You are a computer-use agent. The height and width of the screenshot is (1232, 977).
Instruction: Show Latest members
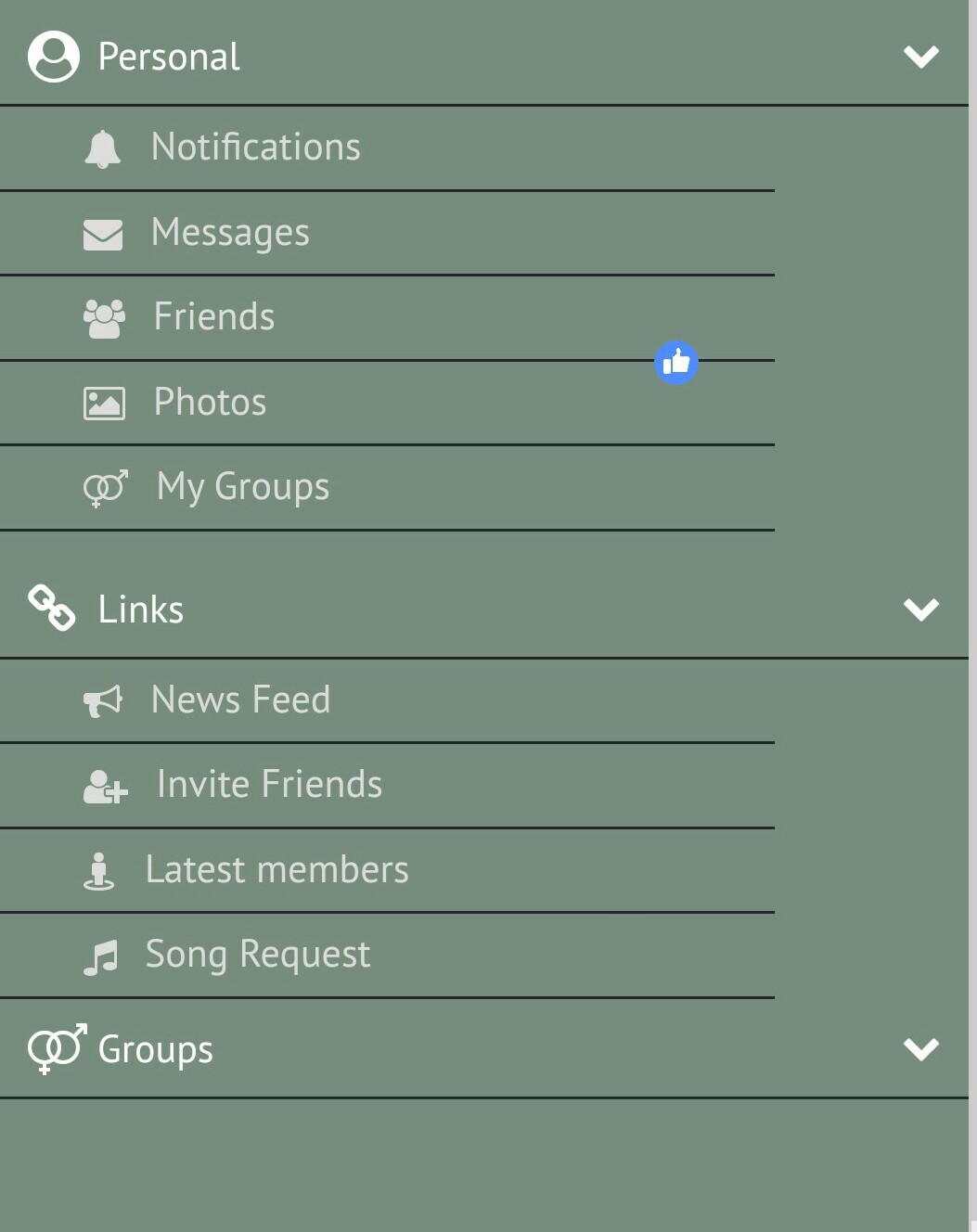click(276, 870)
